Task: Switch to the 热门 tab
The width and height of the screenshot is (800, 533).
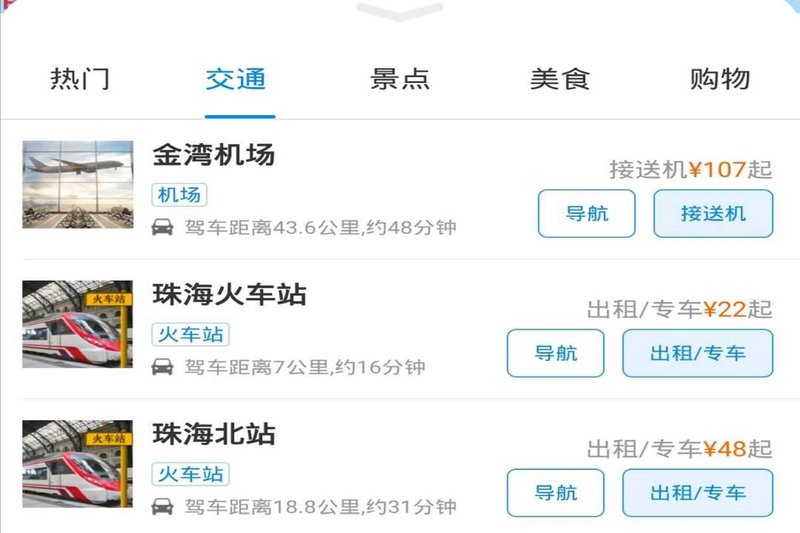Action: click(x=80, y=79)
